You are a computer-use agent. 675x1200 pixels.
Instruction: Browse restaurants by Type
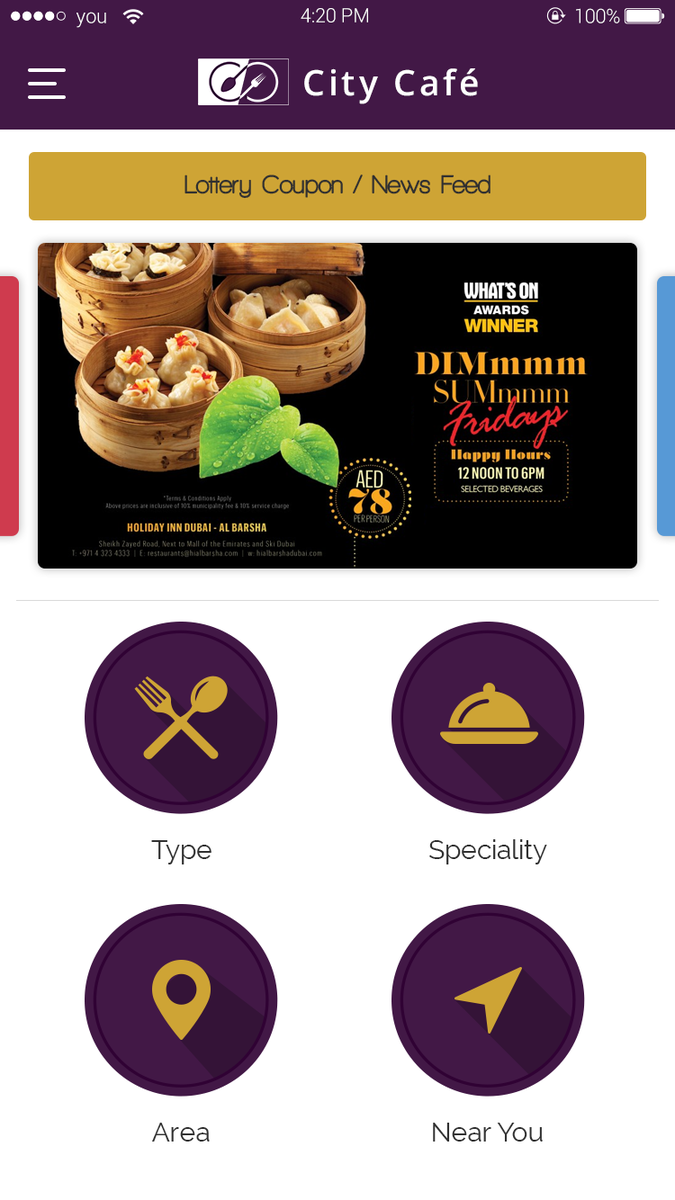click(x=181, y=718)
